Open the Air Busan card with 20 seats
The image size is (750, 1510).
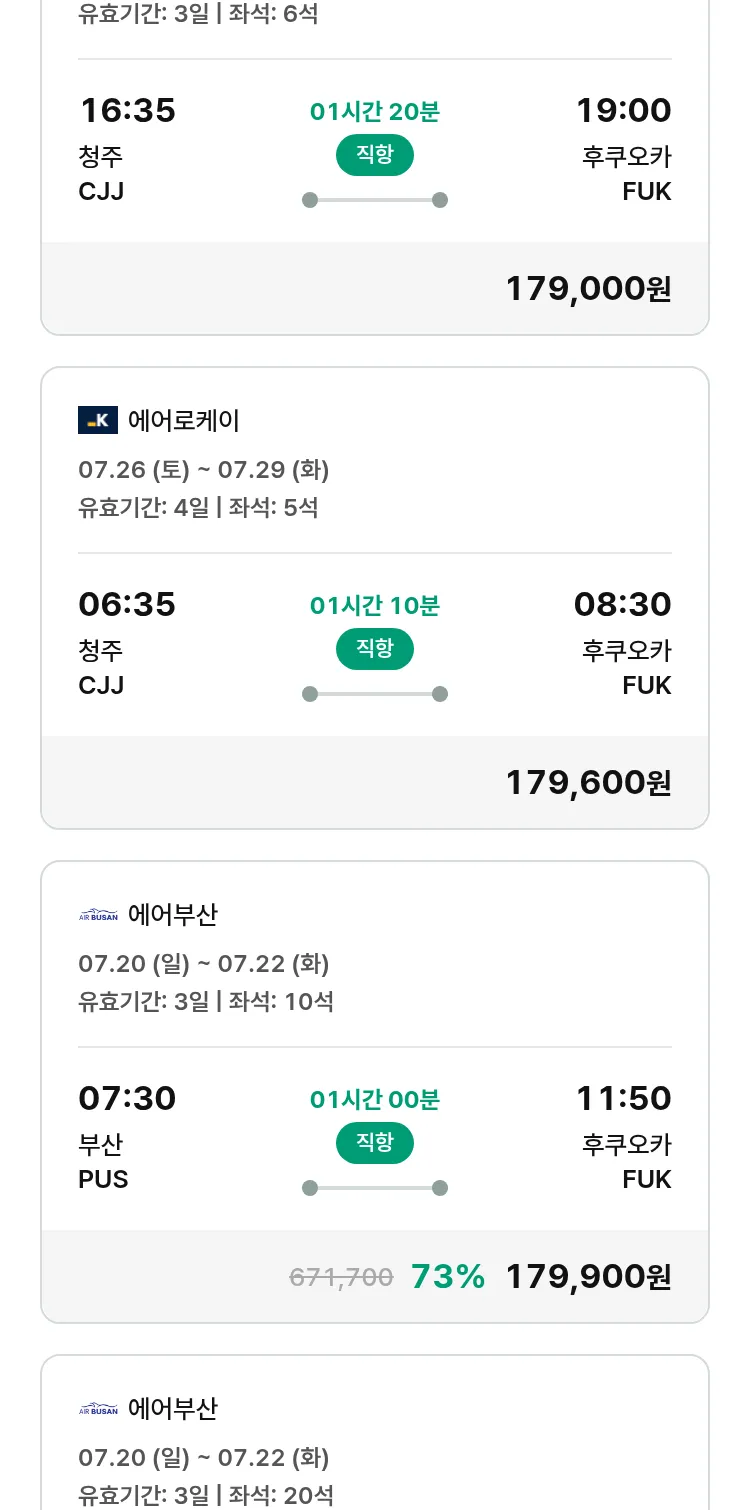(375, 1433)
